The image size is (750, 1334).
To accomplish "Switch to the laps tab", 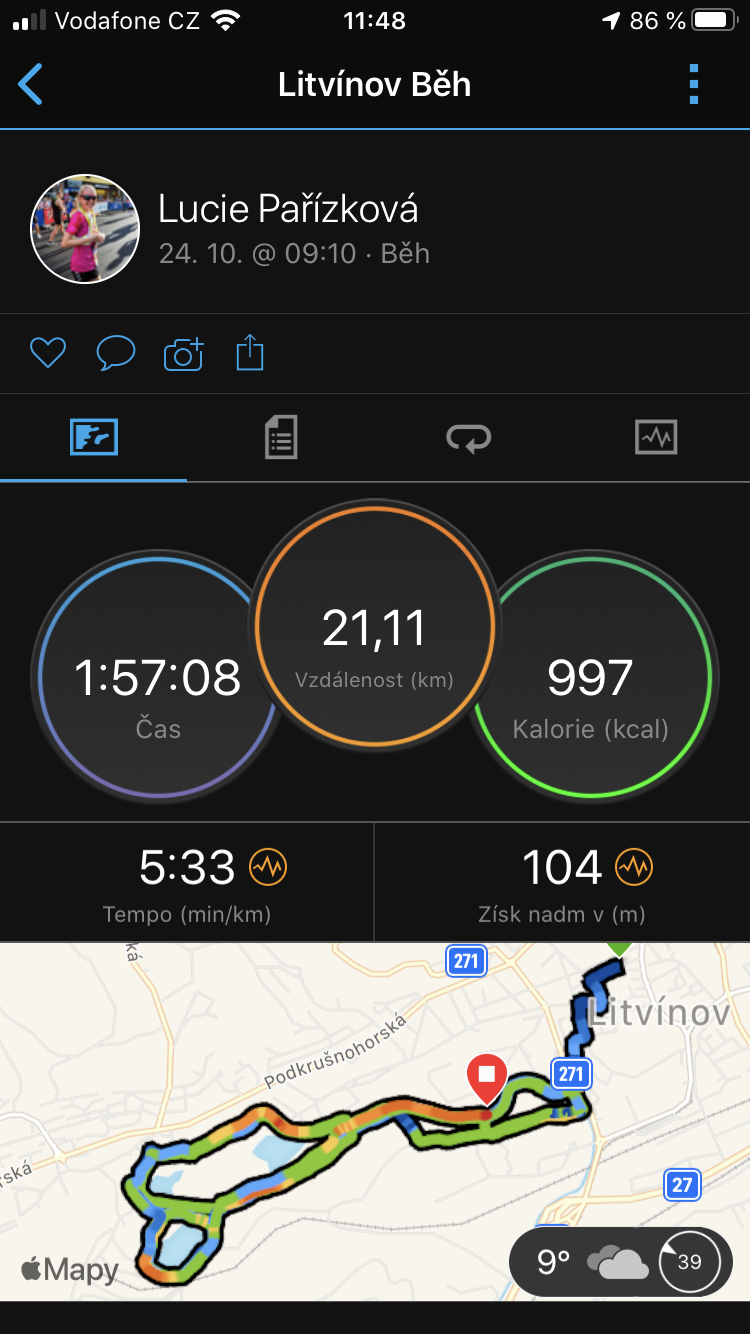I will coord(468,438).
